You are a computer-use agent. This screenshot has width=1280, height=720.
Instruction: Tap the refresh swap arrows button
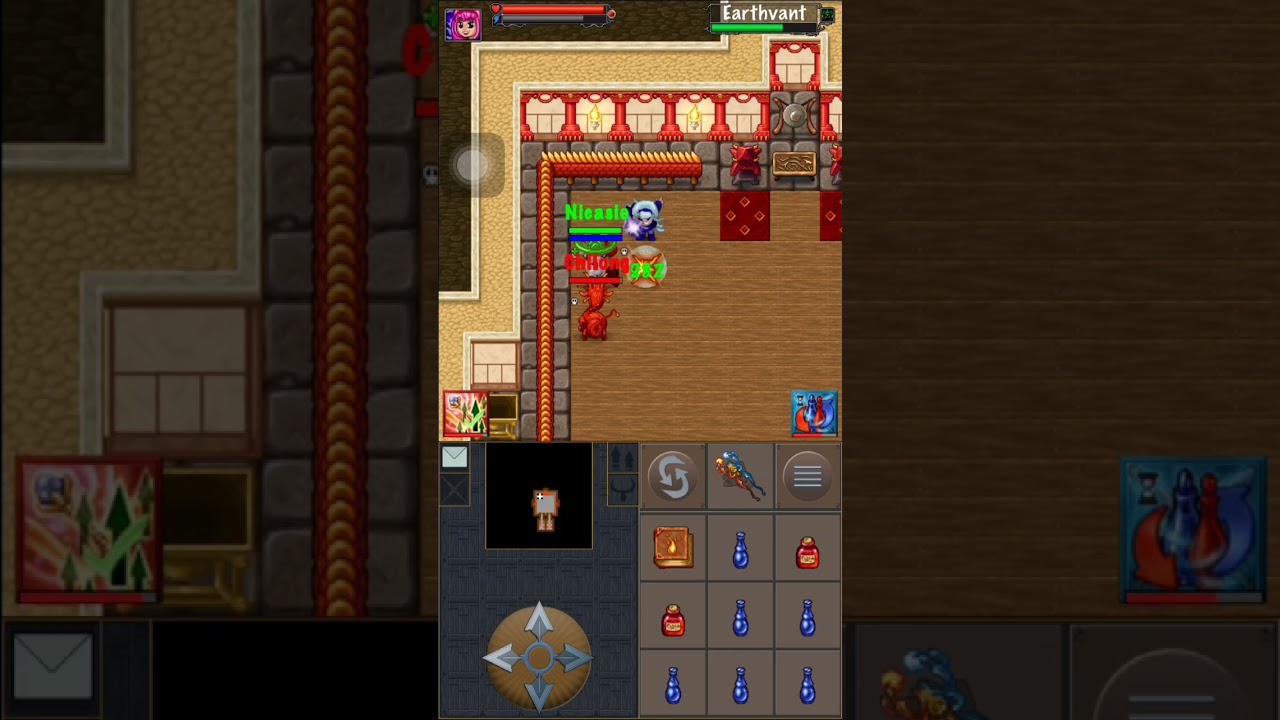pos(672,477)
